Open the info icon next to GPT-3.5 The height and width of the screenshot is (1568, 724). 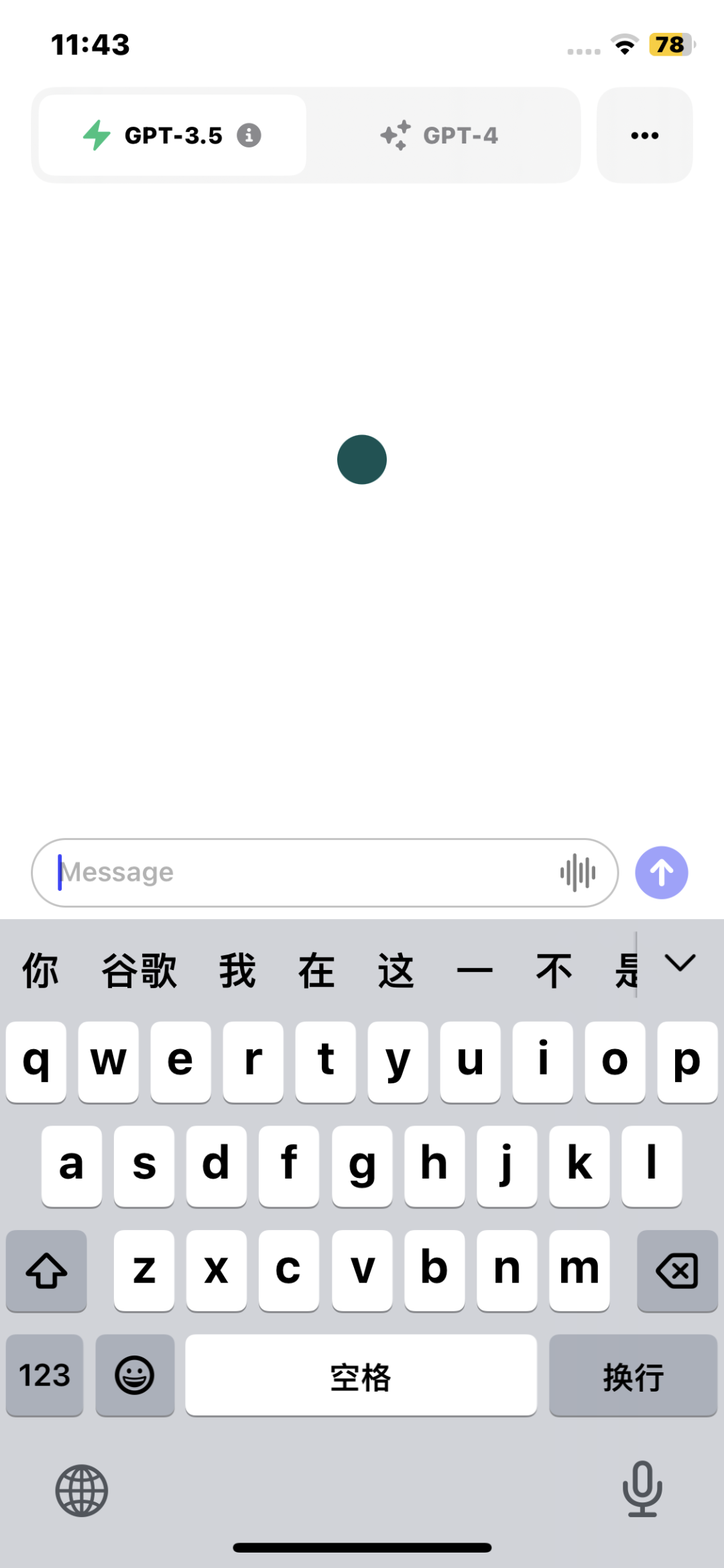(x=249, y=135)
